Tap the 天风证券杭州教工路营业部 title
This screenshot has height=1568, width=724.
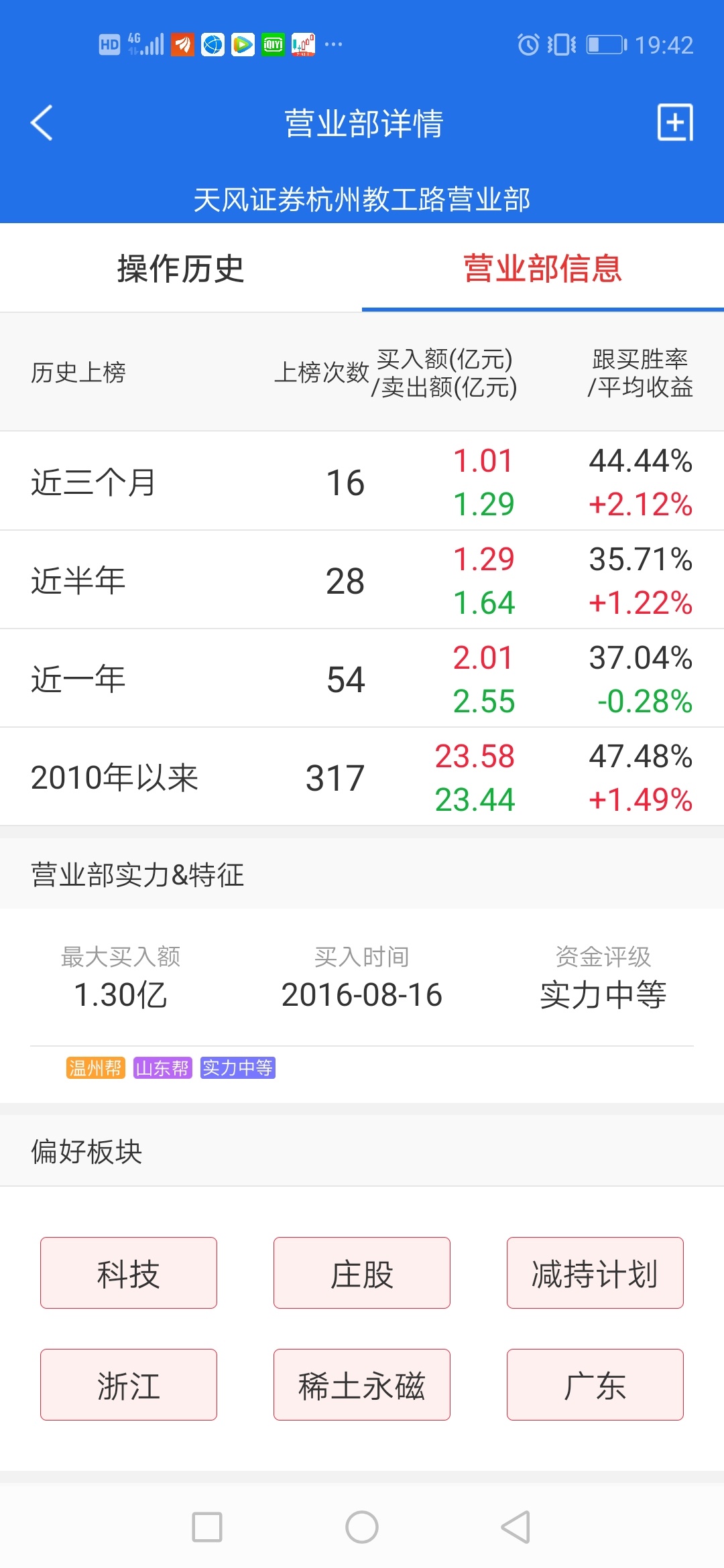tap(362, 198)
